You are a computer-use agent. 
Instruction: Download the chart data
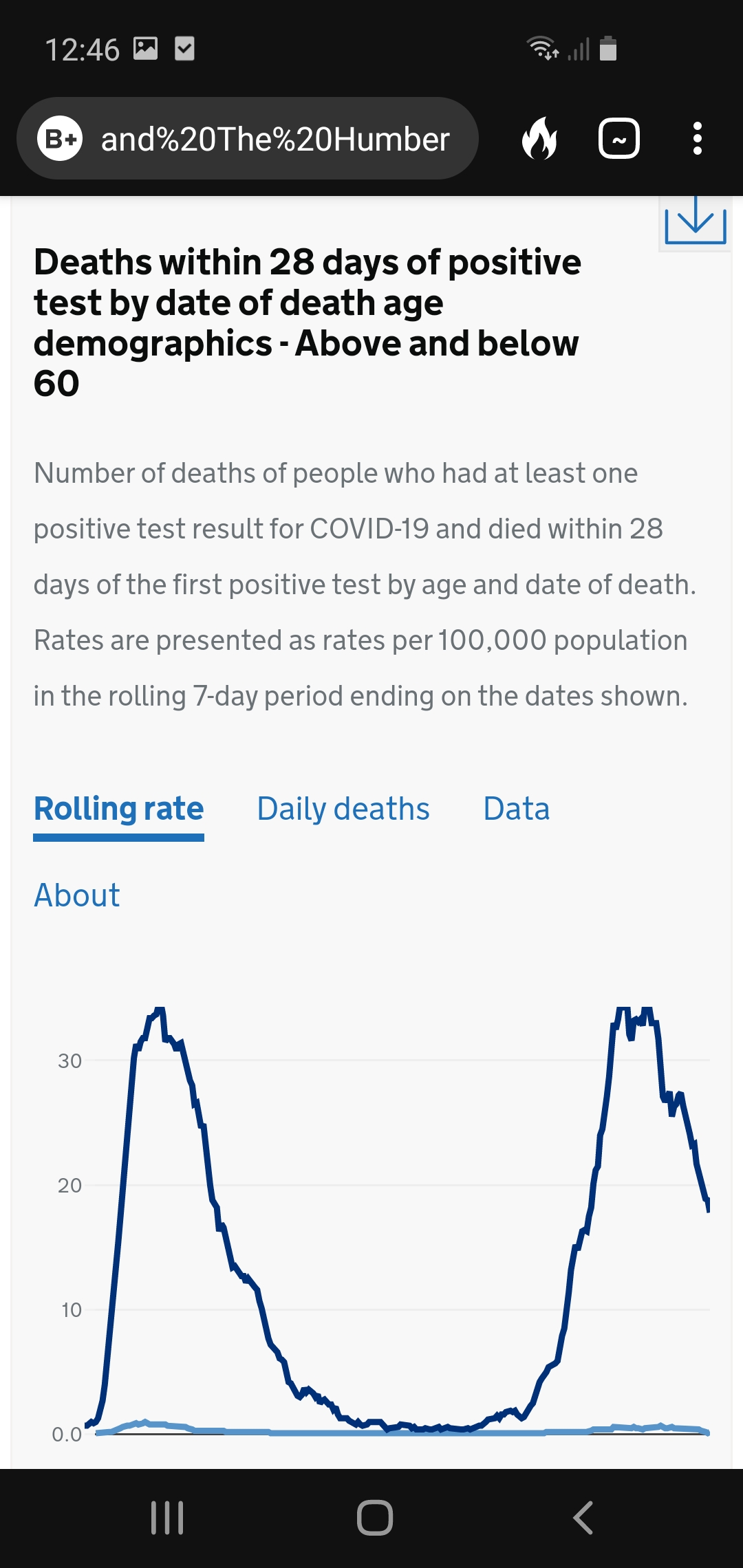(x=695, y=221)
